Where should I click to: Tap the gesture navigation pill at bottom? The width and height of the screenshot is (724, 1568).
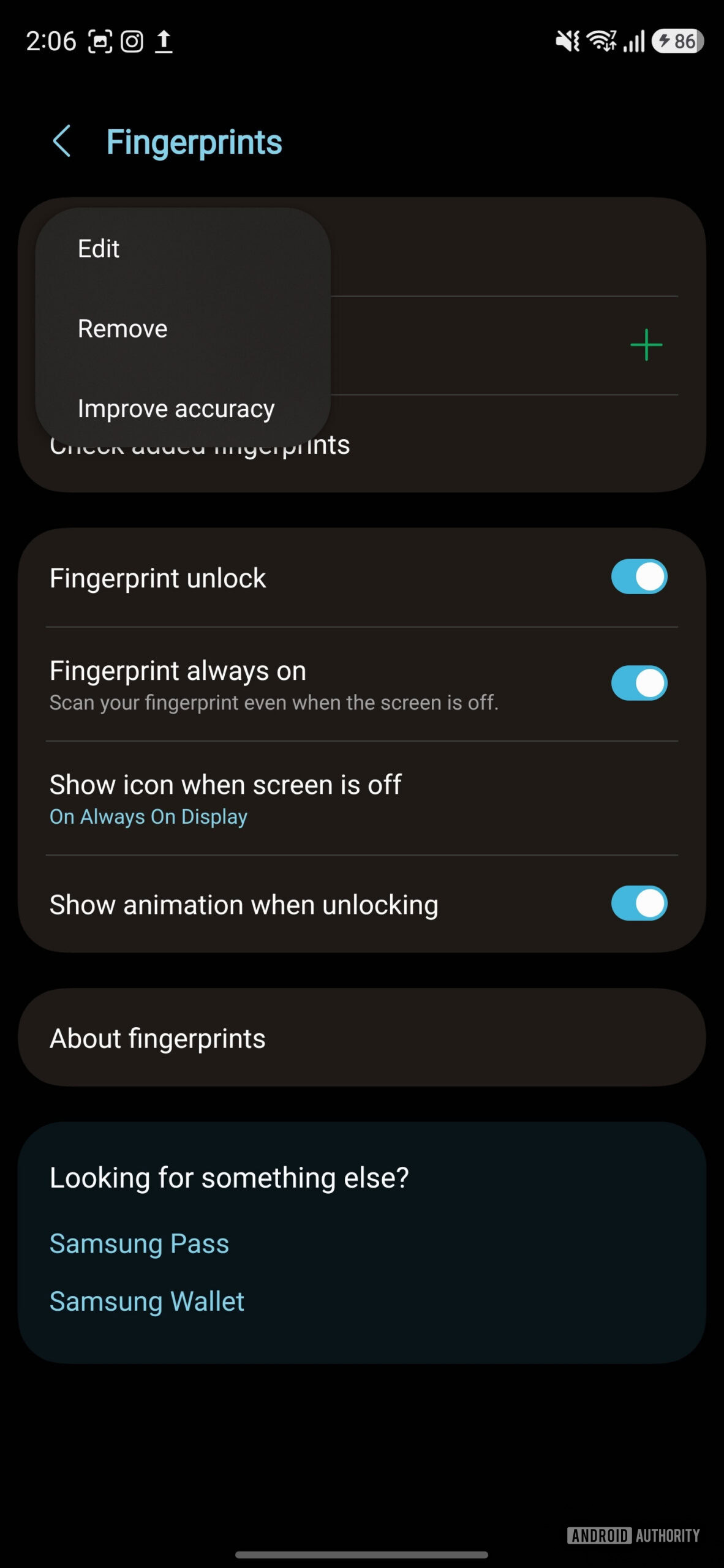pyautogui.click(x=362, y=1554)
